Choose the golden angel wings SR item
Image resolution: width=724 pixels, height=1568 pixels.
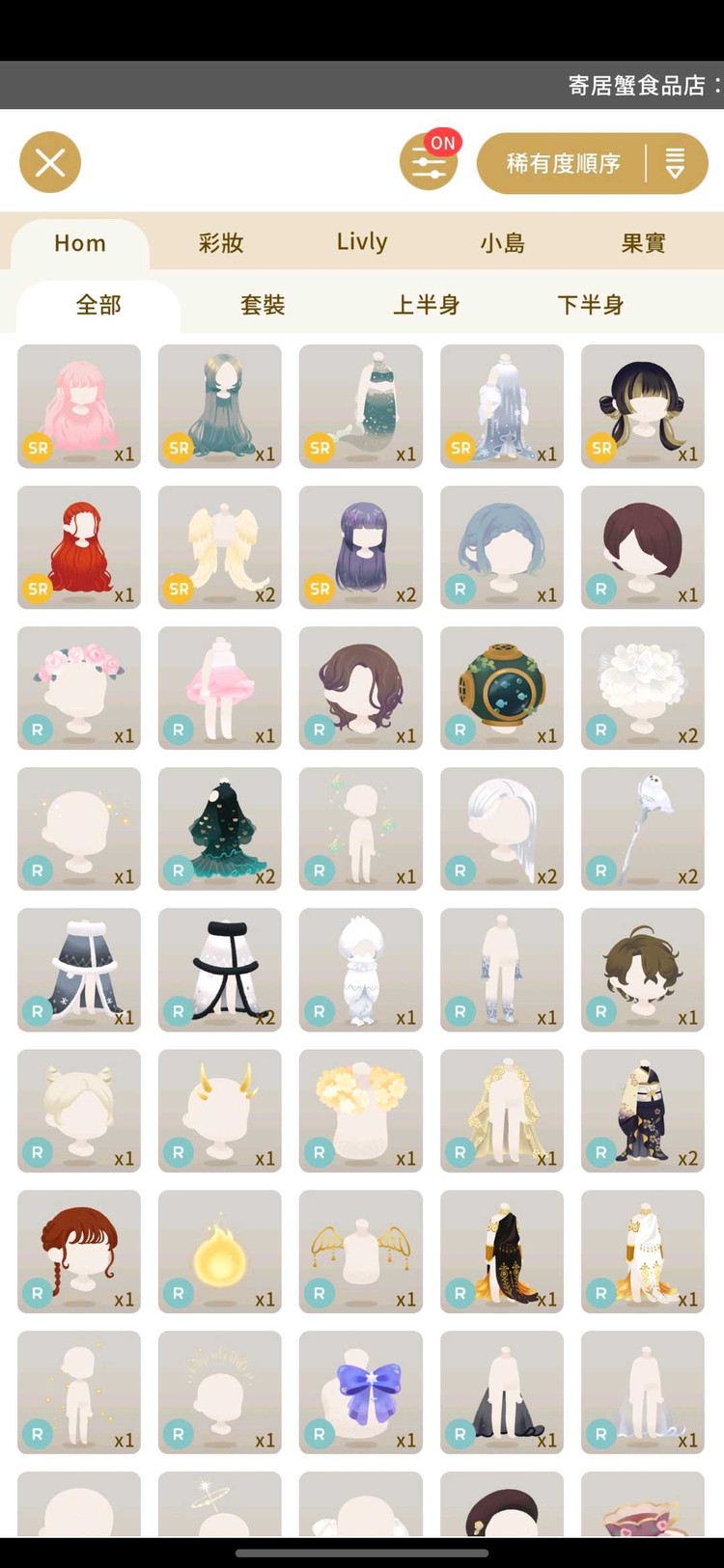click(x=220, y=547)
